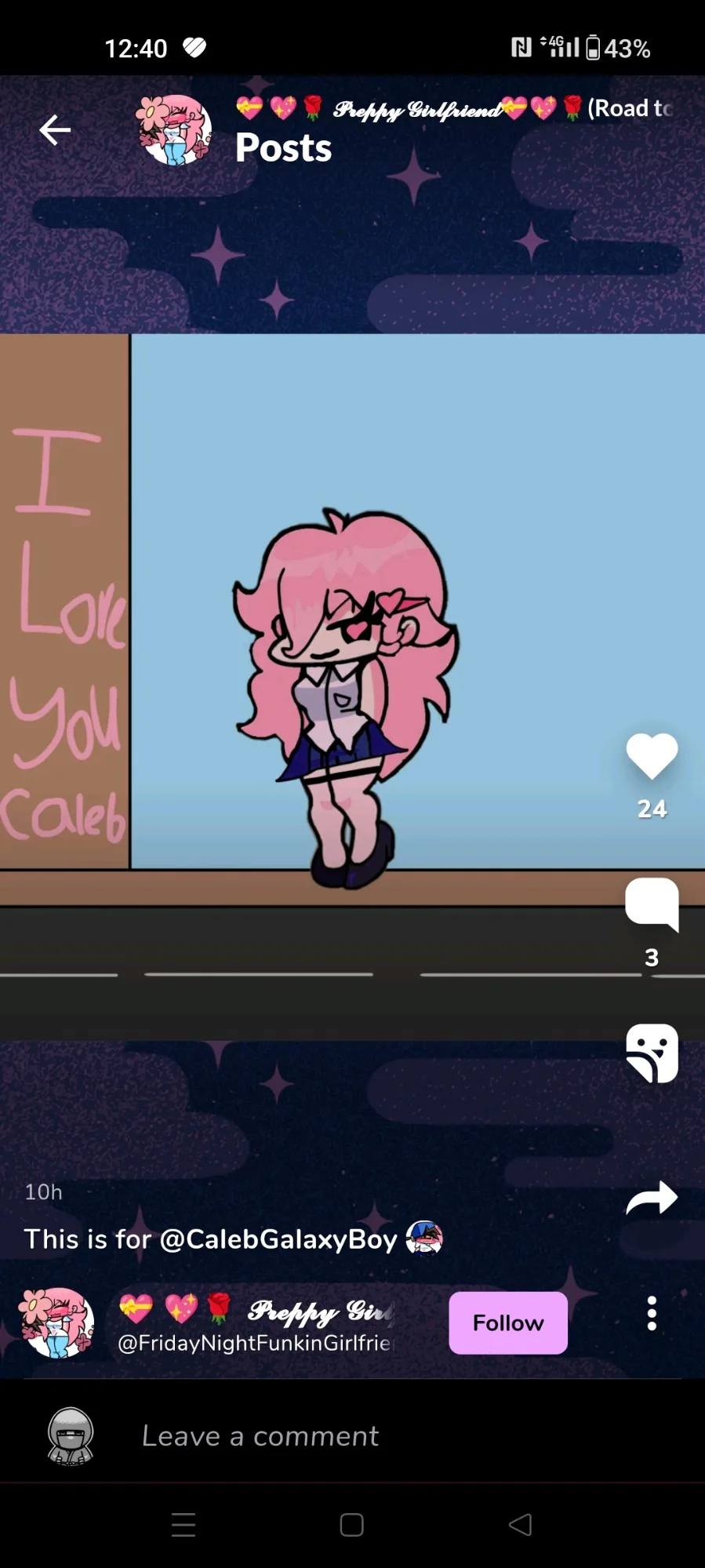Follow the Preppy Girlfriend account
The image size is (705, 1568).
[508, 1322]
